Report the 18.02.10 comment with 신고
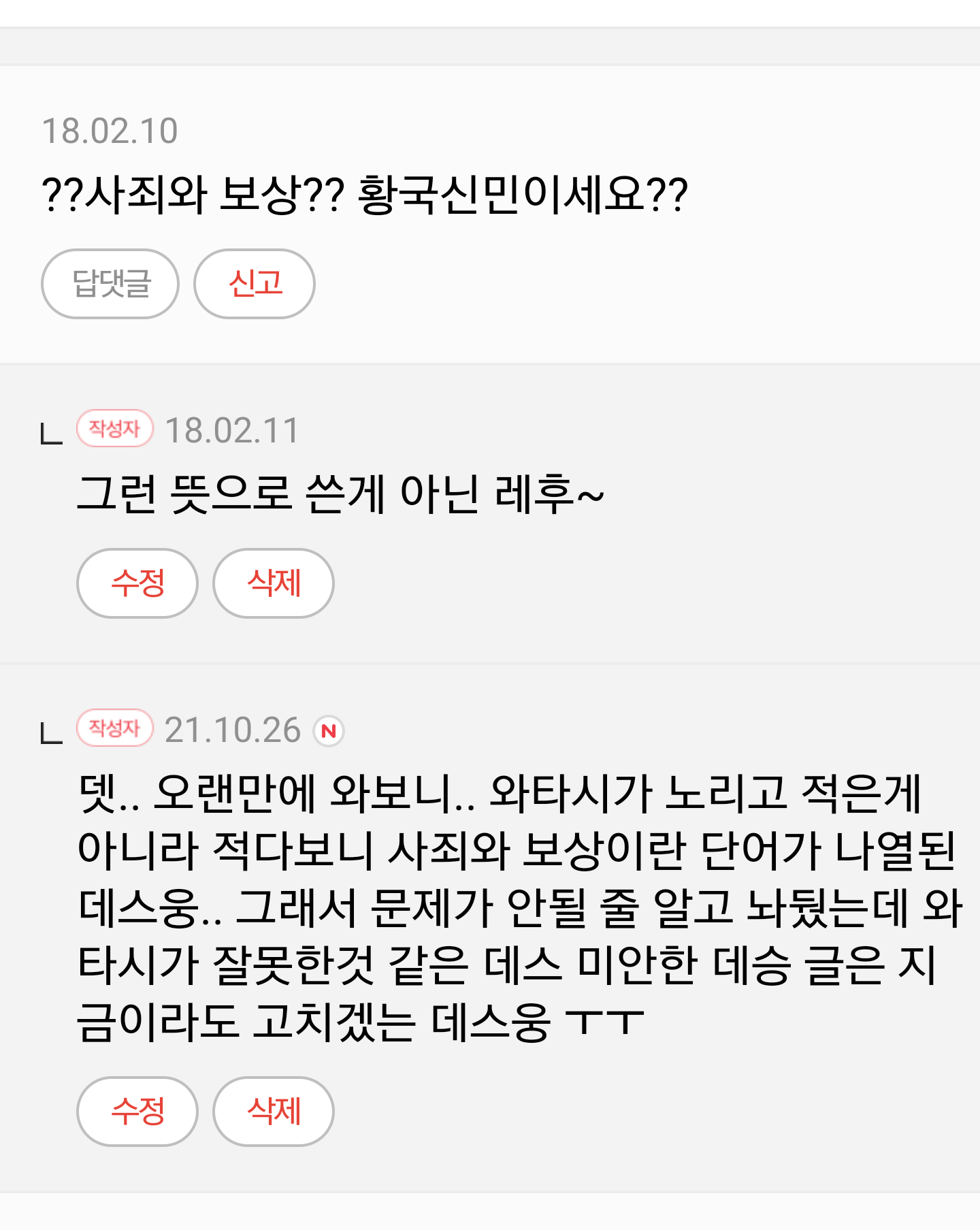The image size is (980, 1230). tap(255, 284)
